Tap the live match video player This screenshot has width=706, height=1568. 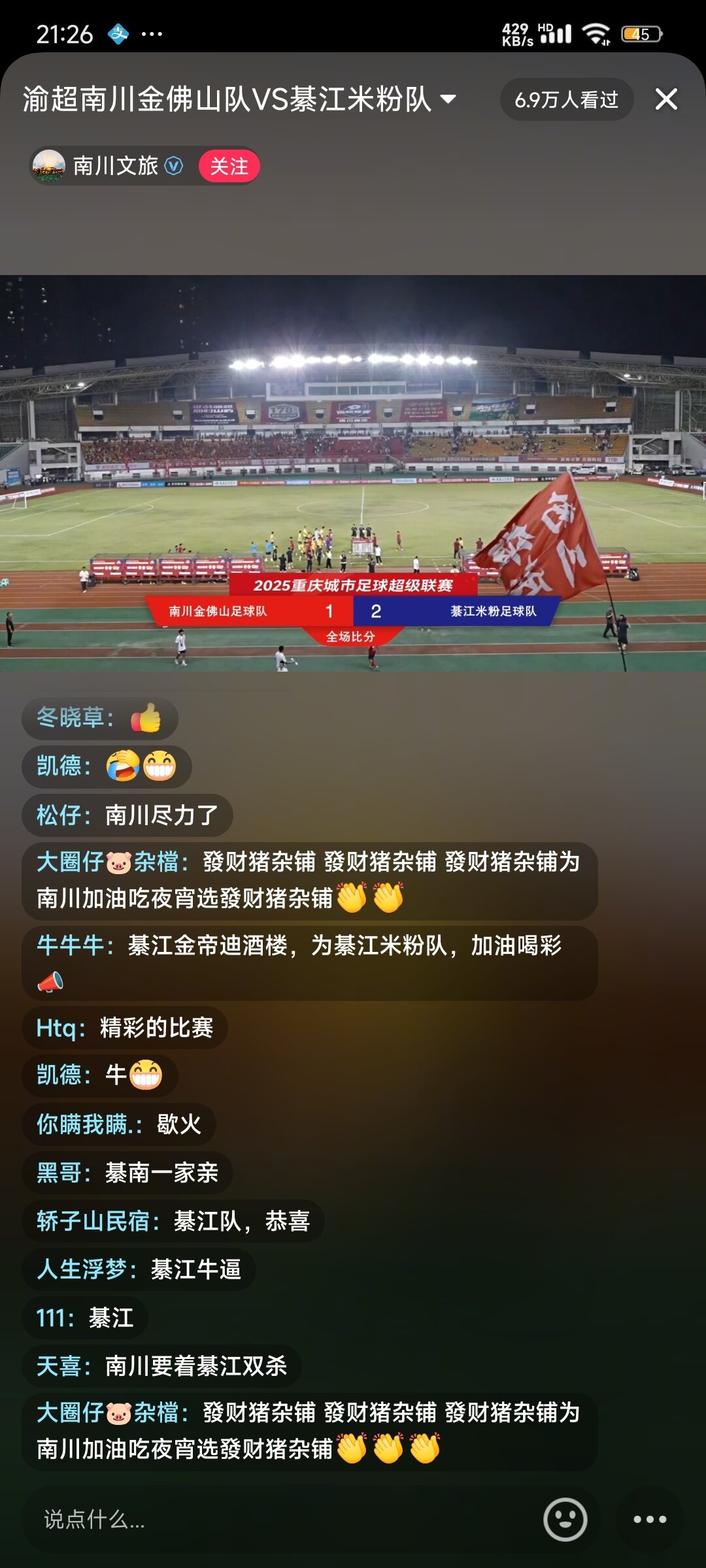[353, 474]
